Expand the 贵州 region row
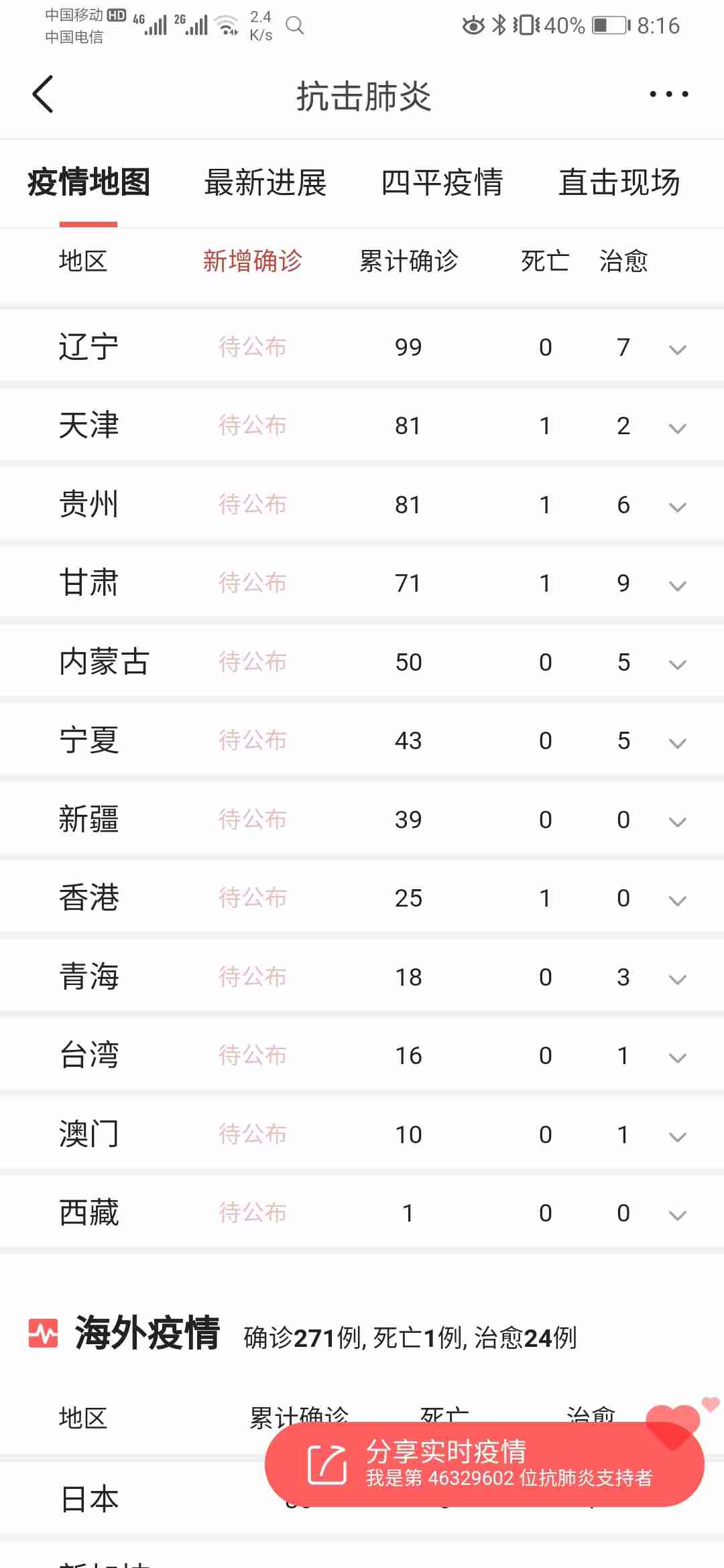The height and width of the screenshot is (1568, 724). [x=677, y=507]
